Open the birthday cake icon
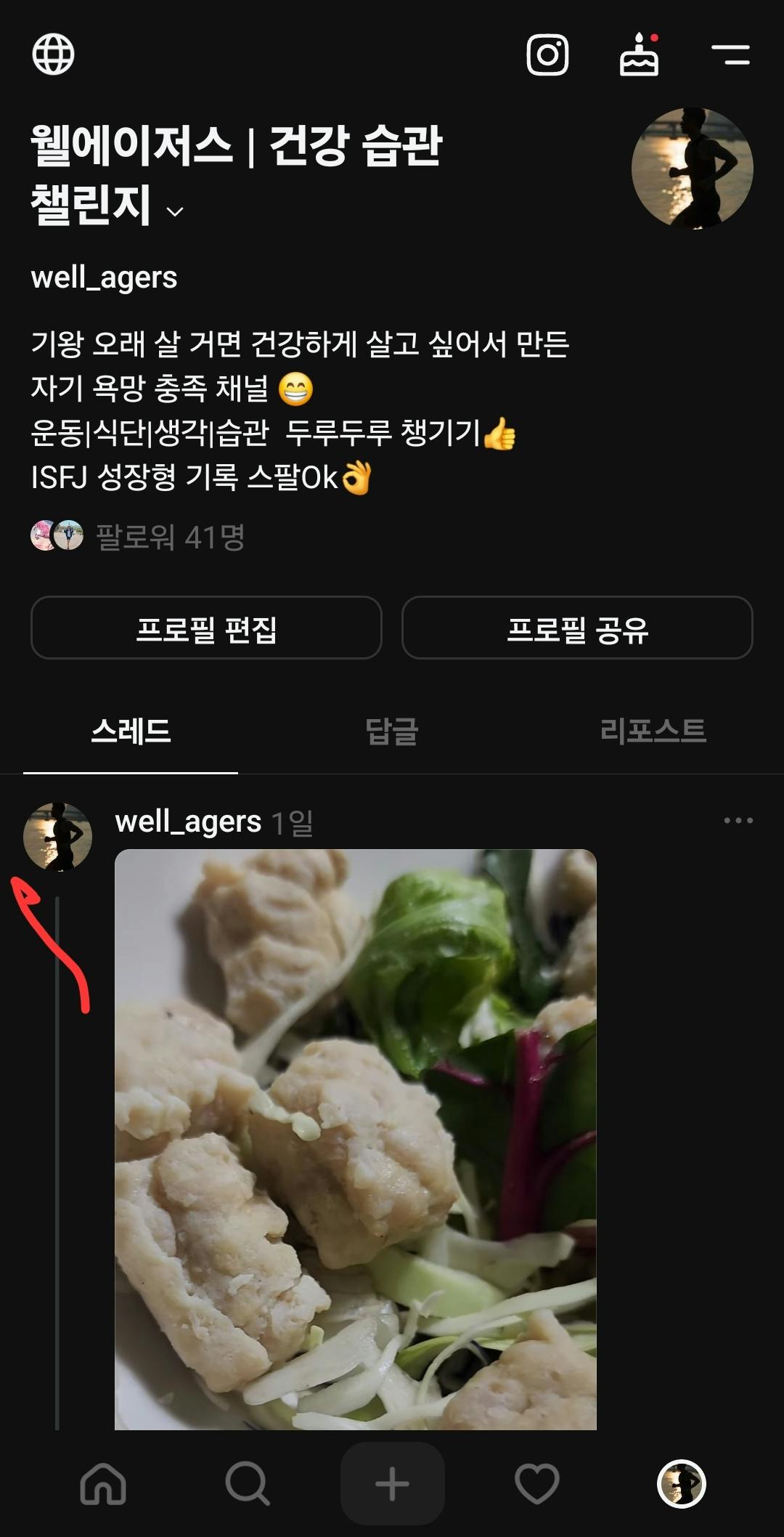Screen dimensions: 784x1537 pyautogui.click(x=639, y=54)
